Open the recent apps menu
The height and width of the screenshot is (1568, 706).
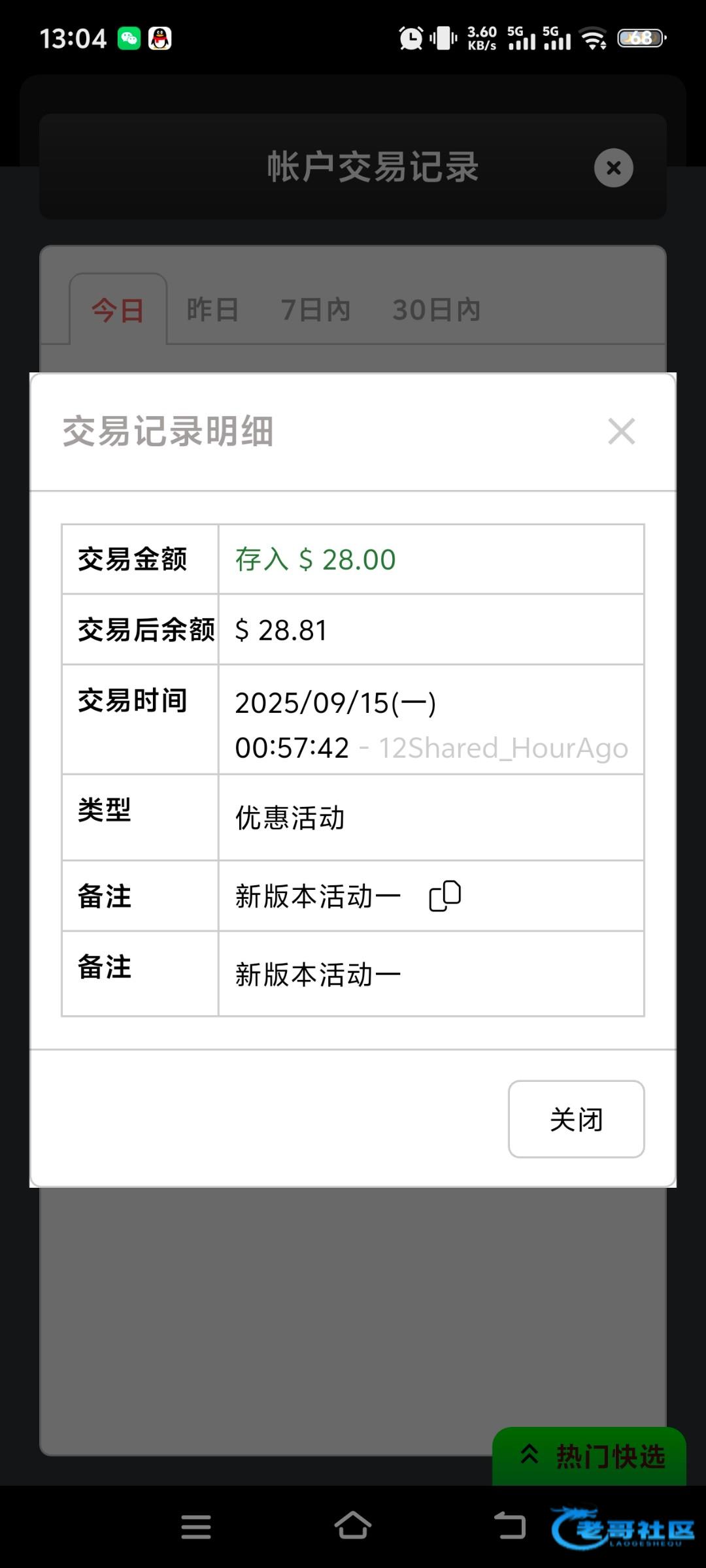coord(196,1526)
